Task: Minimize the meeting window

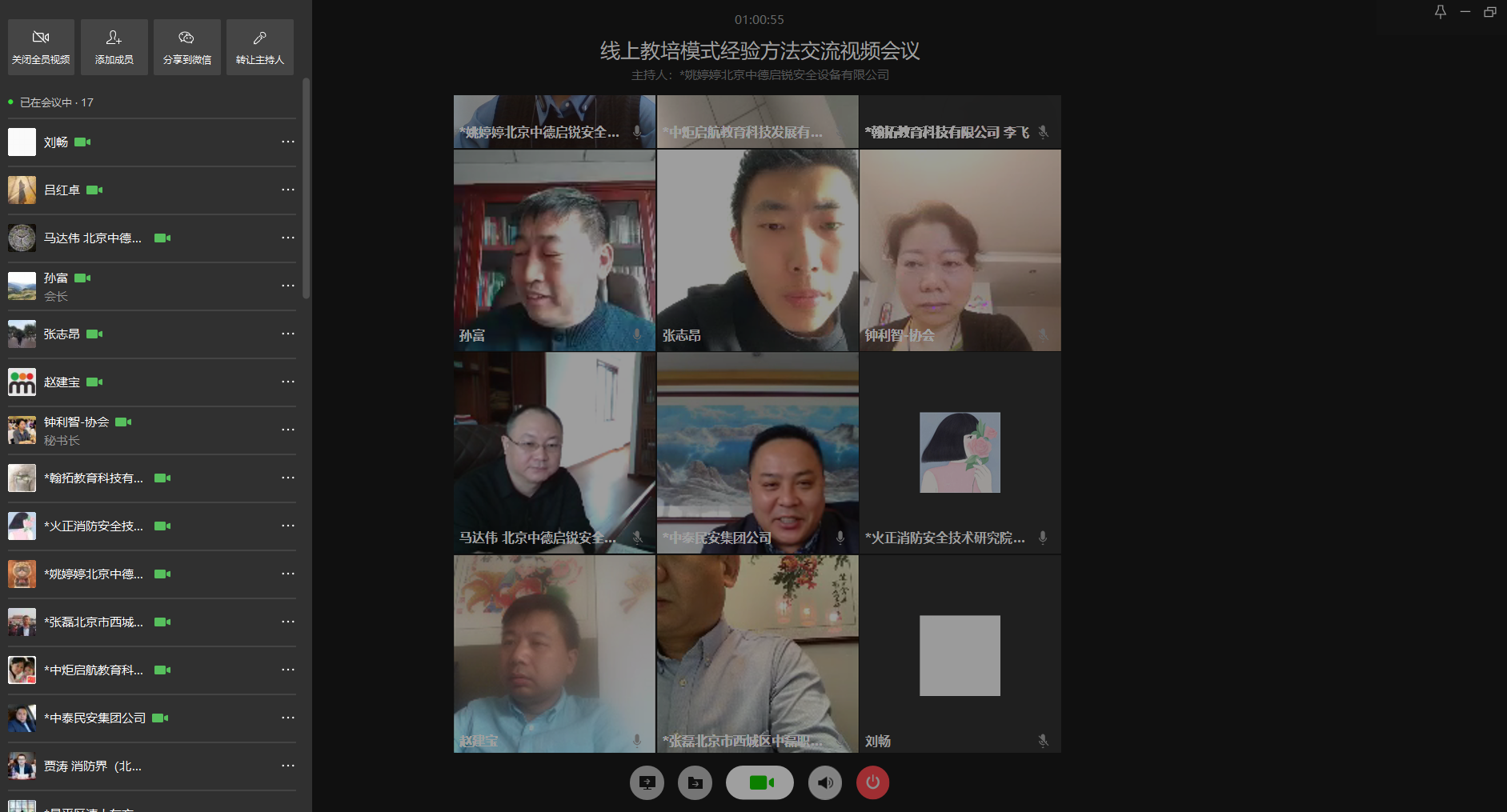Action: click(x=1465, y=12)
